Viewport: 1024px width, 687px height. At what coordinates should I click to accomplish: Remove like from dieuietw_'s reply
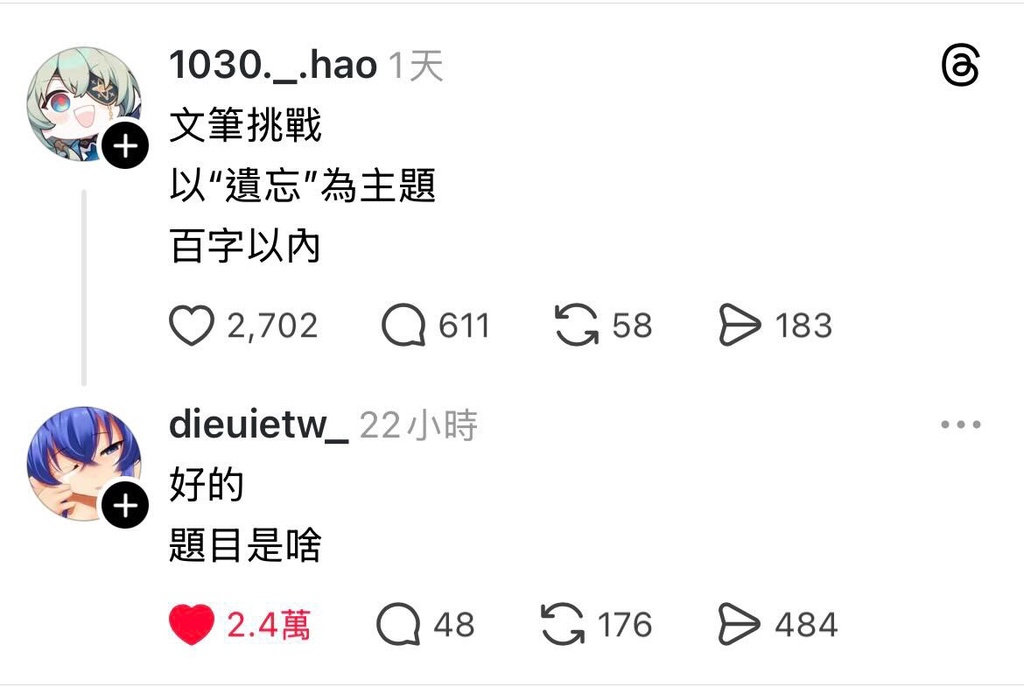pyautogui.click(x=191, y=625)
